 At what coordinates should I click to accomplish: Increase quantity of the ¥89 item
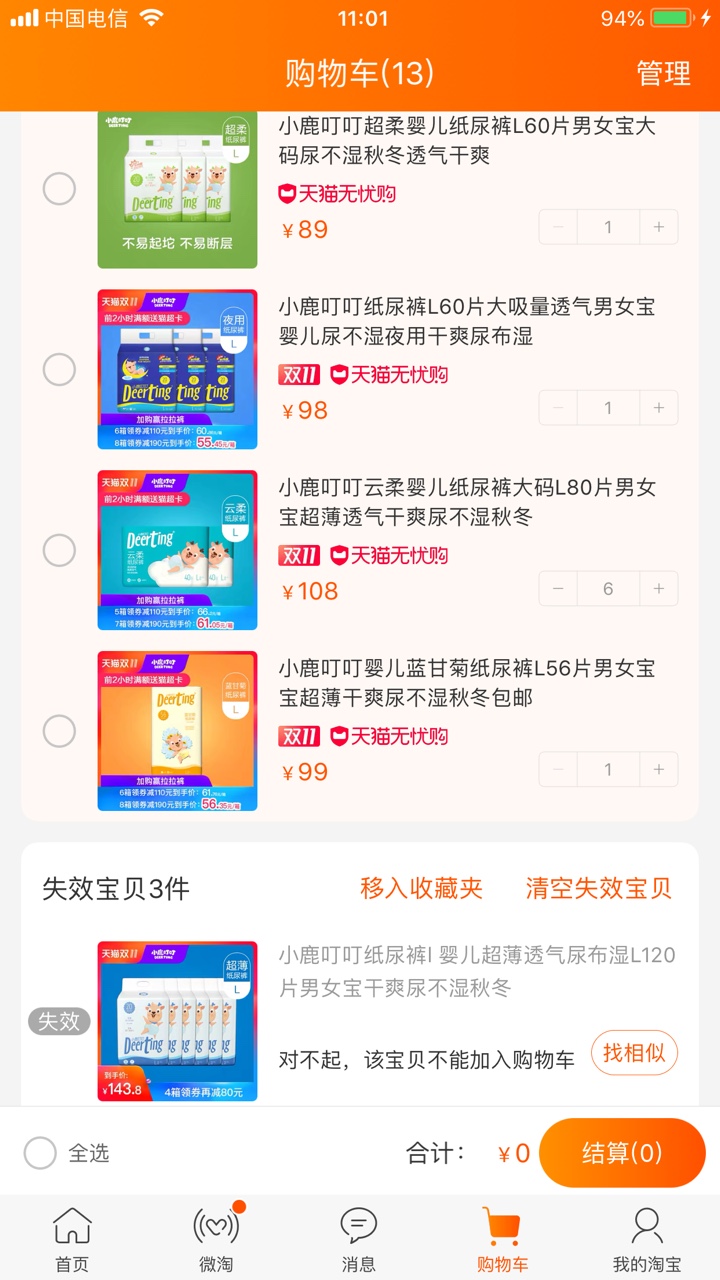658,227
